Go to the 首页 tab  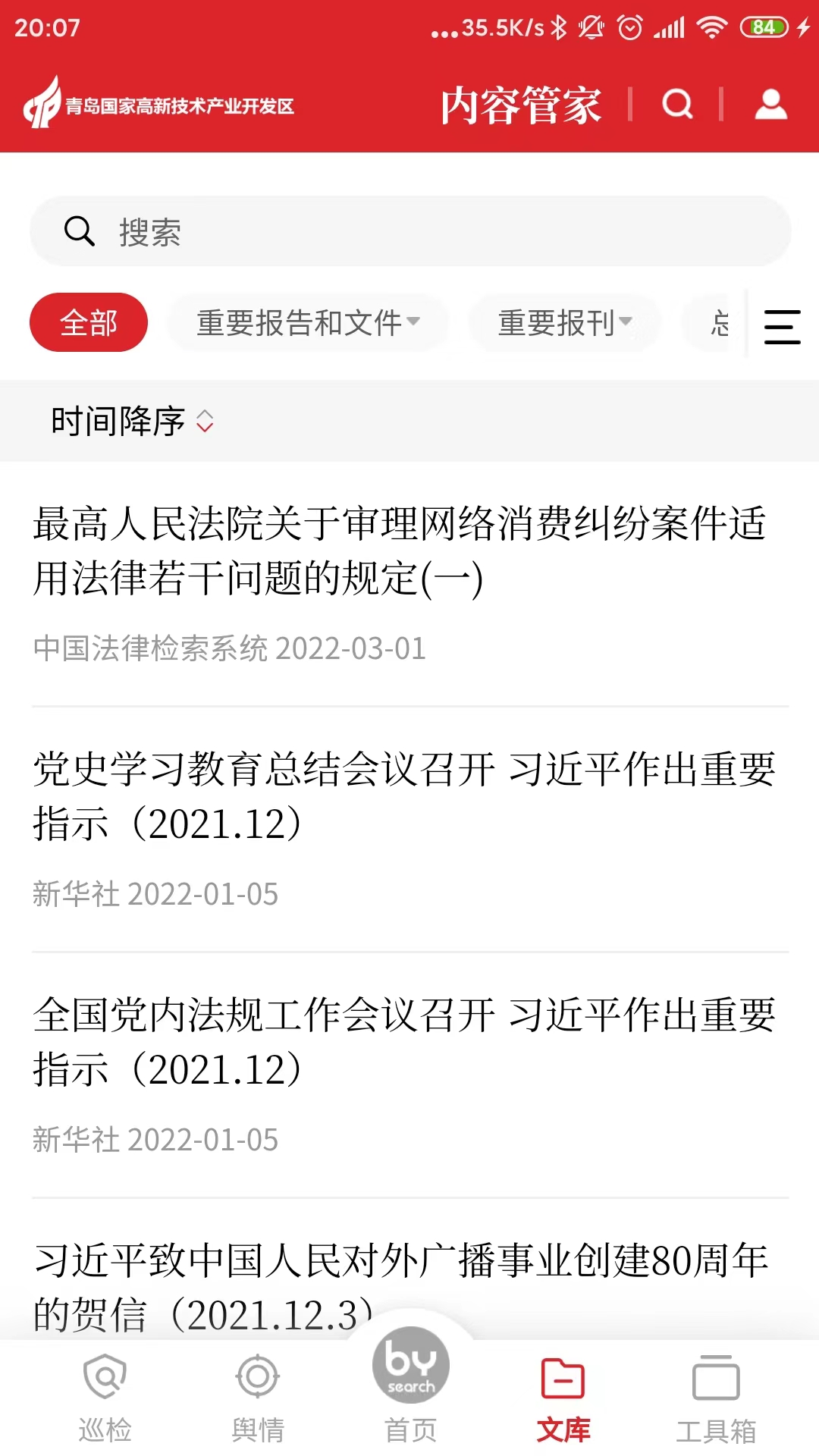411,1388
